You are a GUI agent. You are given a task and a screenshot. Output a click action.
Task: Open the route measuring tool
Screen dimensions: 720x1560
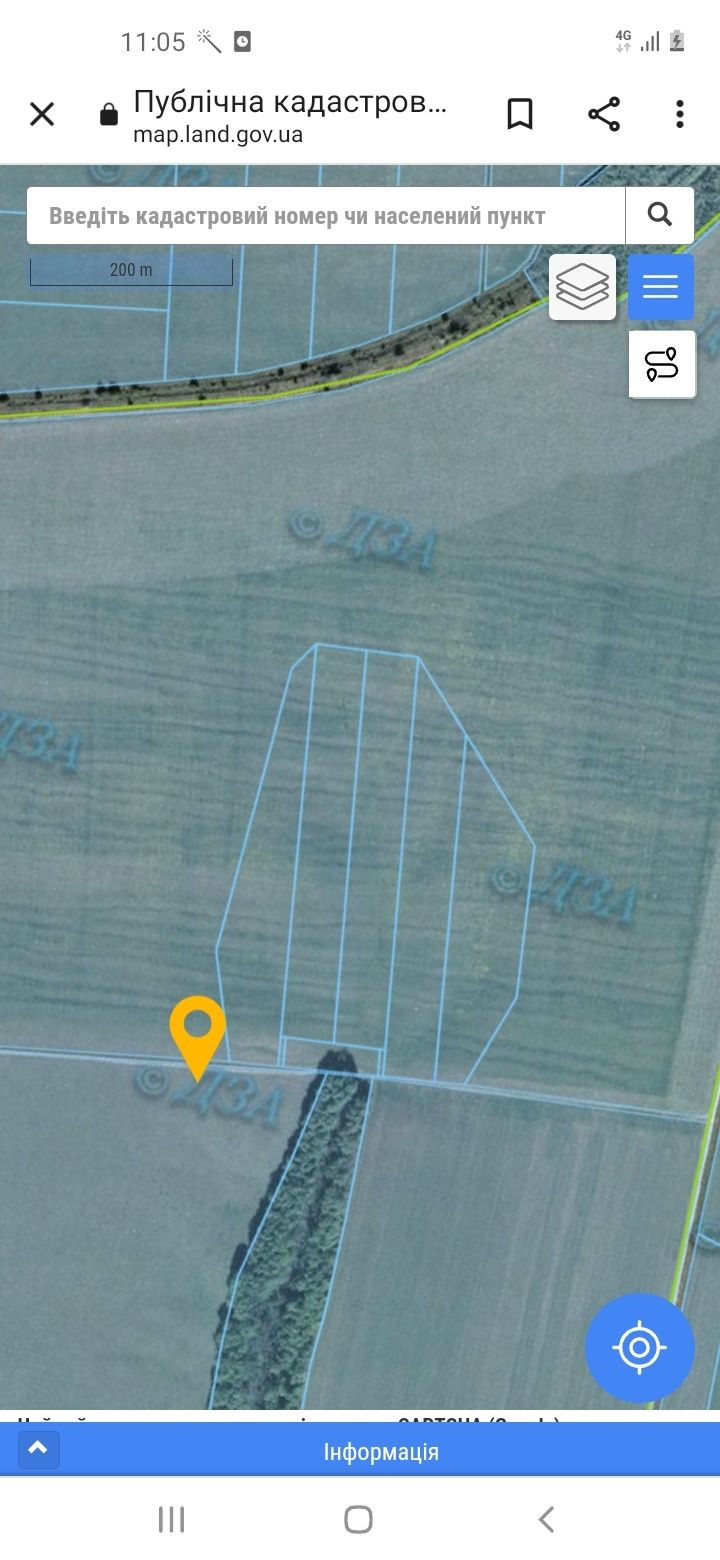tap(661, 365)
